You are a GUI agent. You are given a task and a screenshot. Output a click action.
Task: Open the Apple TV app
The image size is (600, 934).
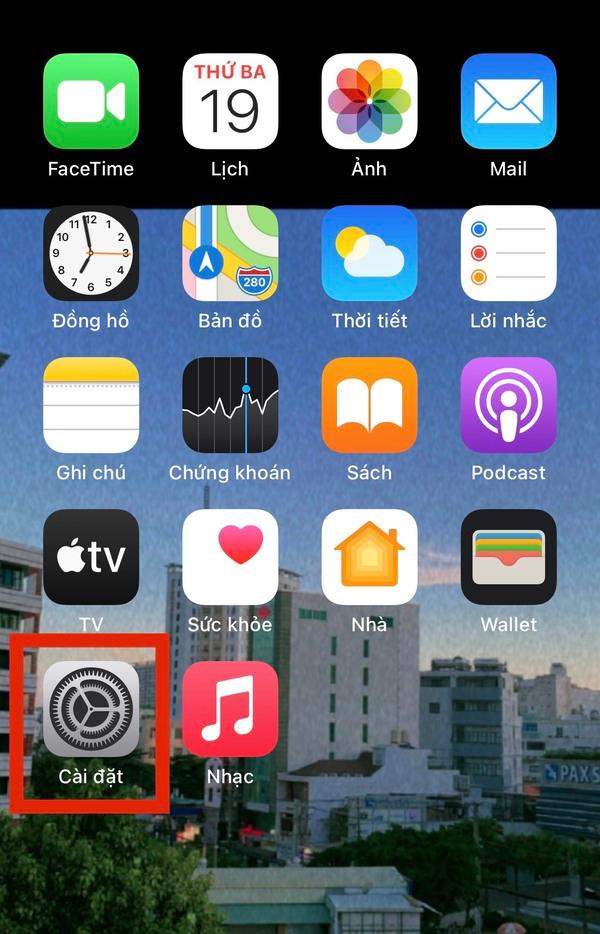click(x=91, y=557)
